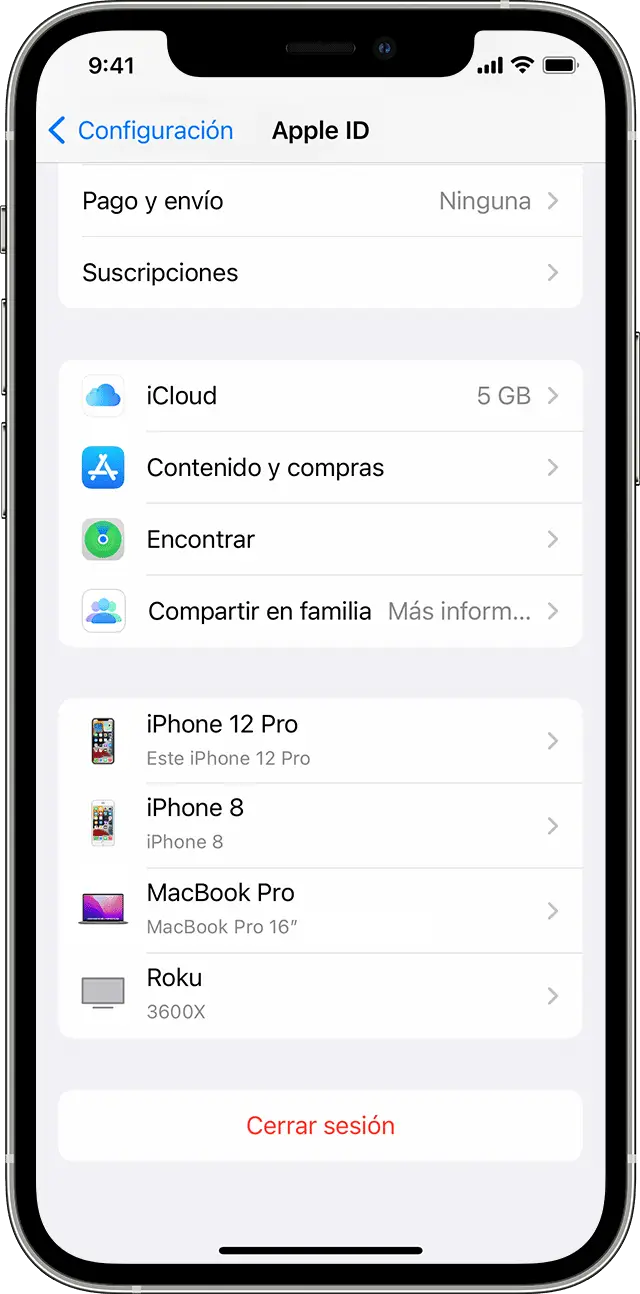Tap Cerrar sesión to sign out
The height and width of the screenshot is (1294, 640).
coord(320,1125)
